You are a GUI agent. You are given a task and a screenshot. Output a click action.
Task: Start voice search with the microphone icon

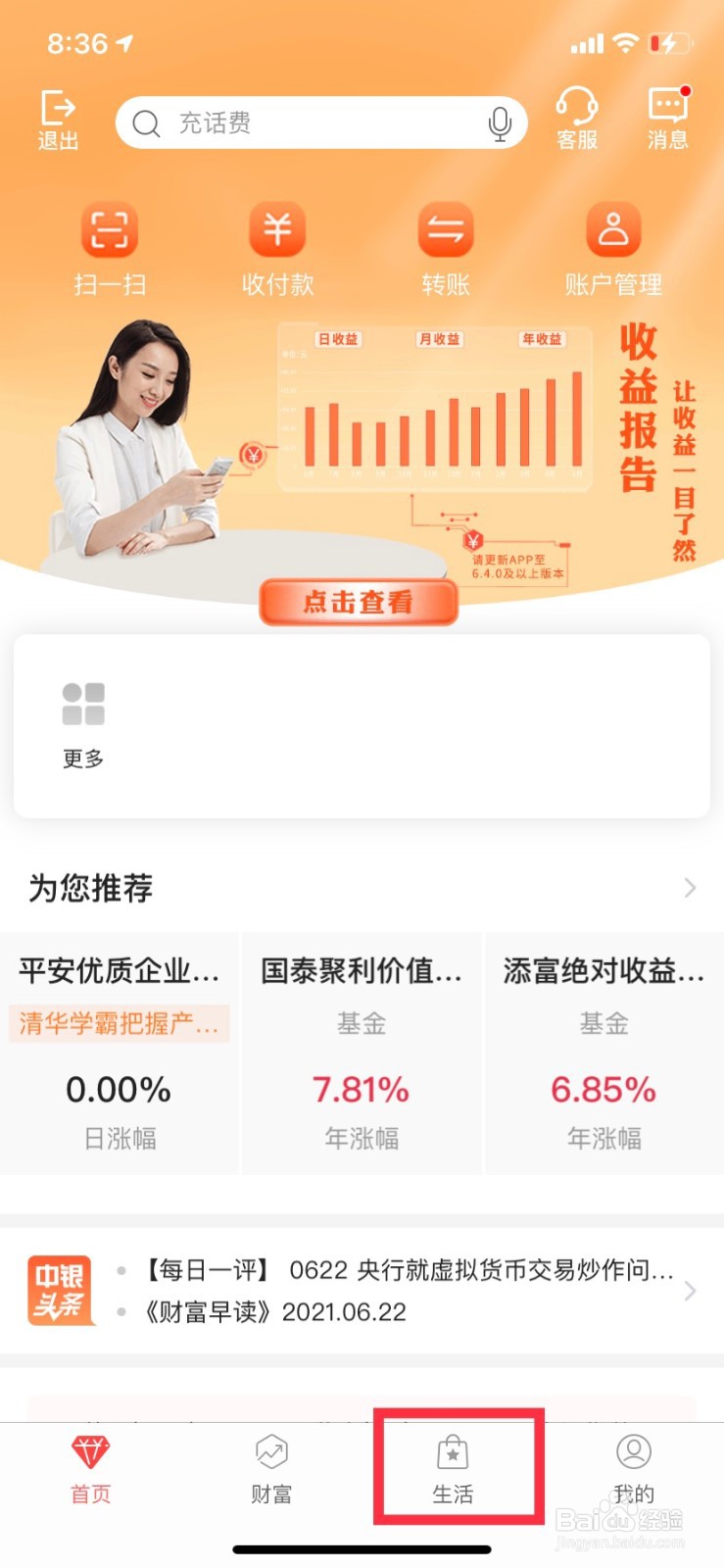[501, 122]
